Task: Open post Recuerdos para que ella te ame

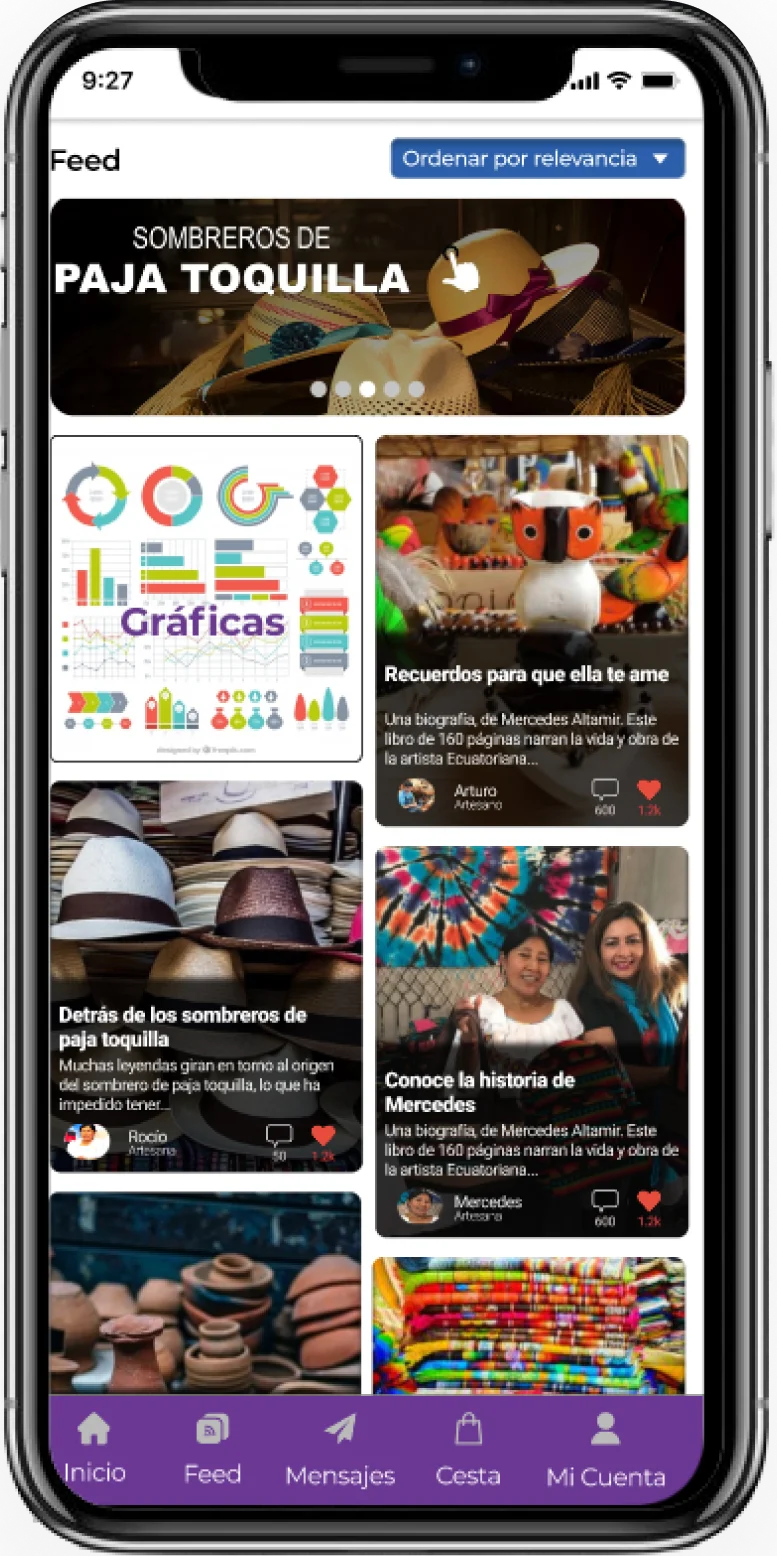Action: pos(527,674)
